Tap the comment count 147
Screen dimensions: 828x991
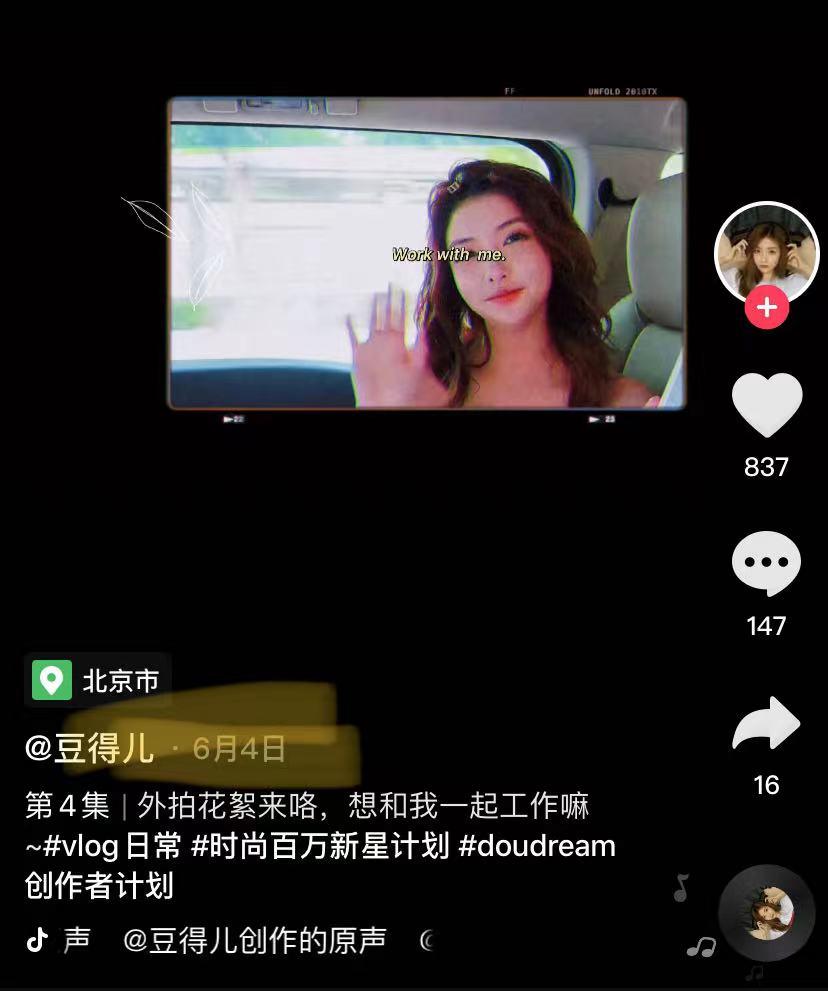(766, 626)
